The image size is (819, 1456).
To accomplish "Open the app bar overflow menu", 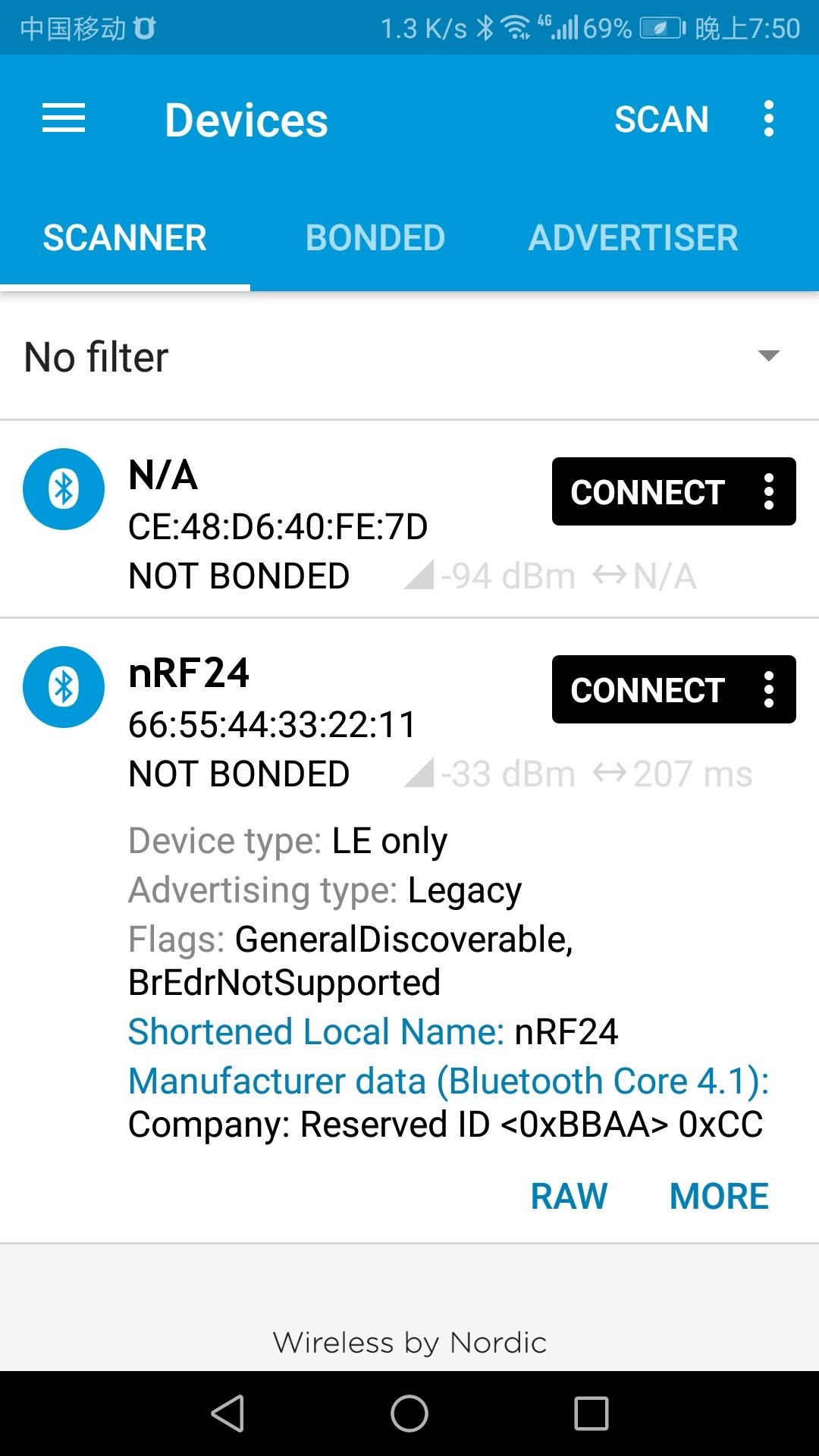I will (x=769, y=119).
